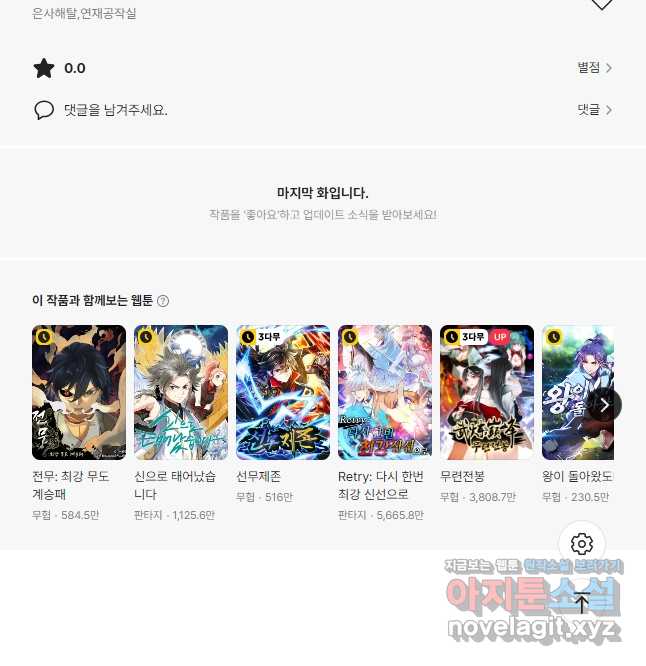Open the 댓글 comments link

click(x=594, y=110)
